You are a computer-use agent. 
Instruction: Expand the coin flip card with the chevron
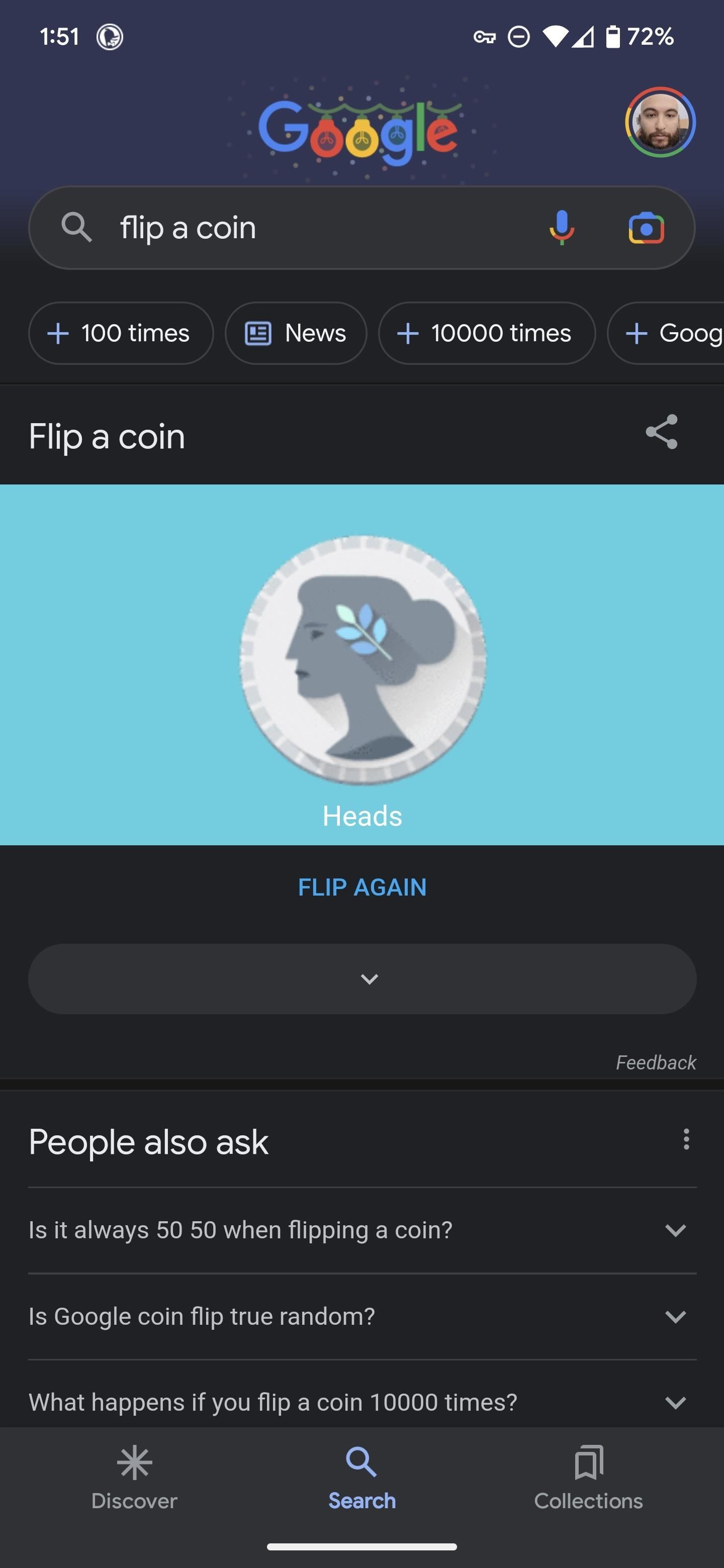point(363,979)
